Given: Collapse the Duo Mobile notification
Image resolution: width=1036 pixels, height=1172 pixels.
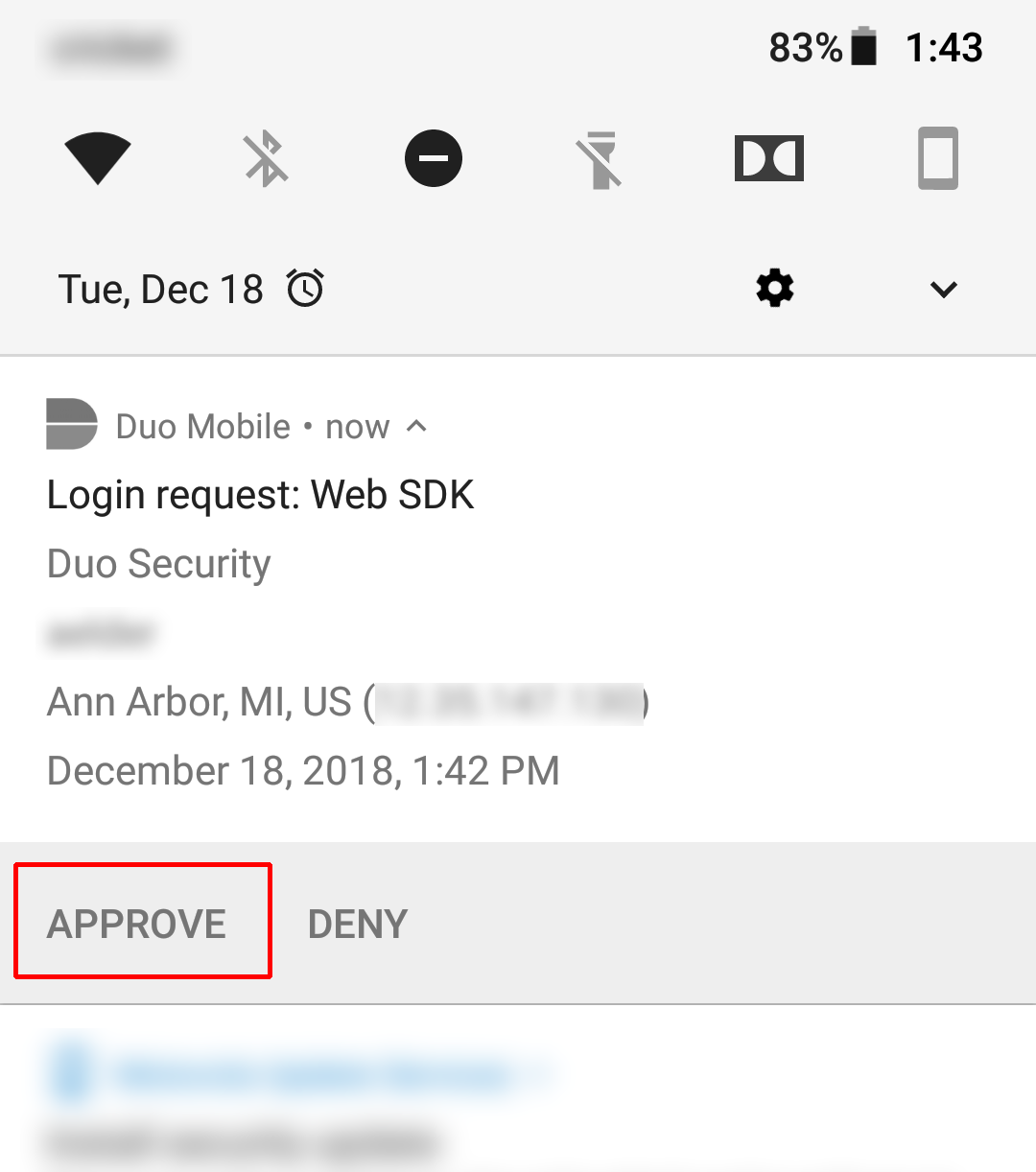Looking at the screenshot, I should 416,425.
